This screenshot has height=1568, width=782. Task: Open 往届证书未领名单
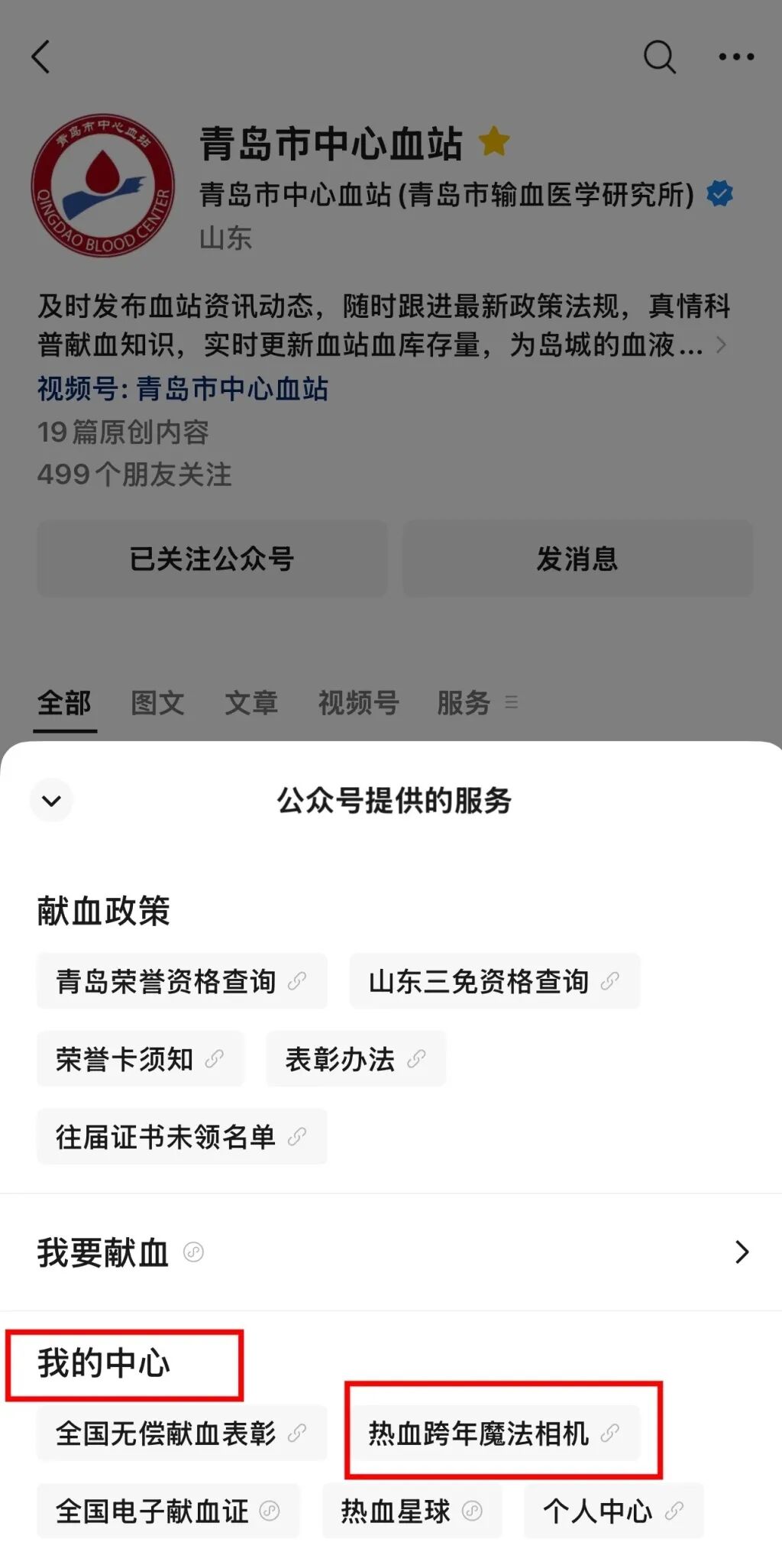click(x=181, y=1137)
